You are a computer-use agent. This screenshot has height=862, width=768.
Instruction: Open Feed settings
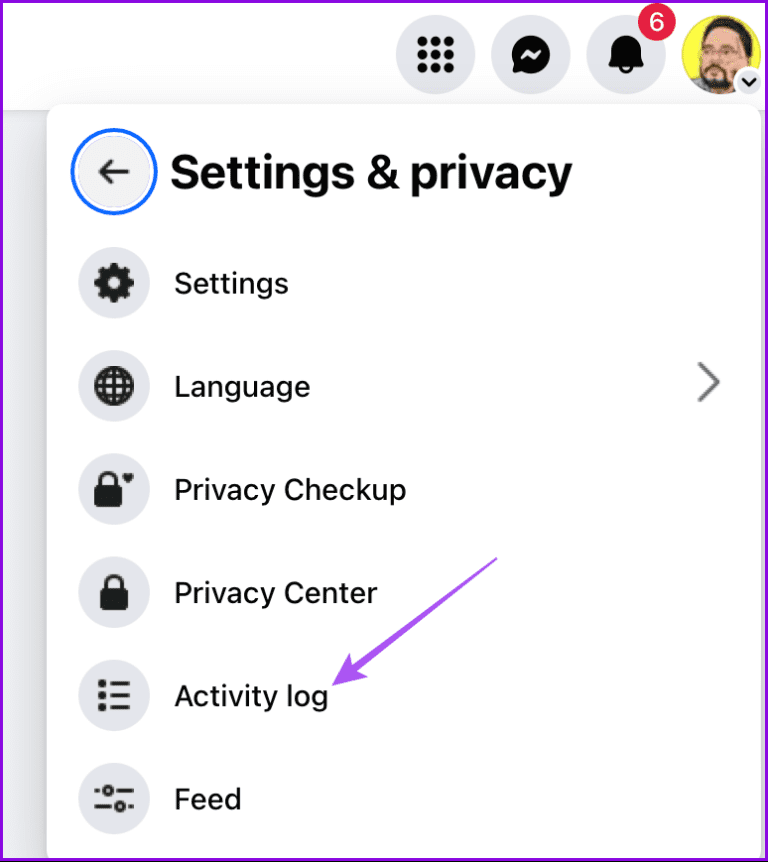(x=208, y=798)
